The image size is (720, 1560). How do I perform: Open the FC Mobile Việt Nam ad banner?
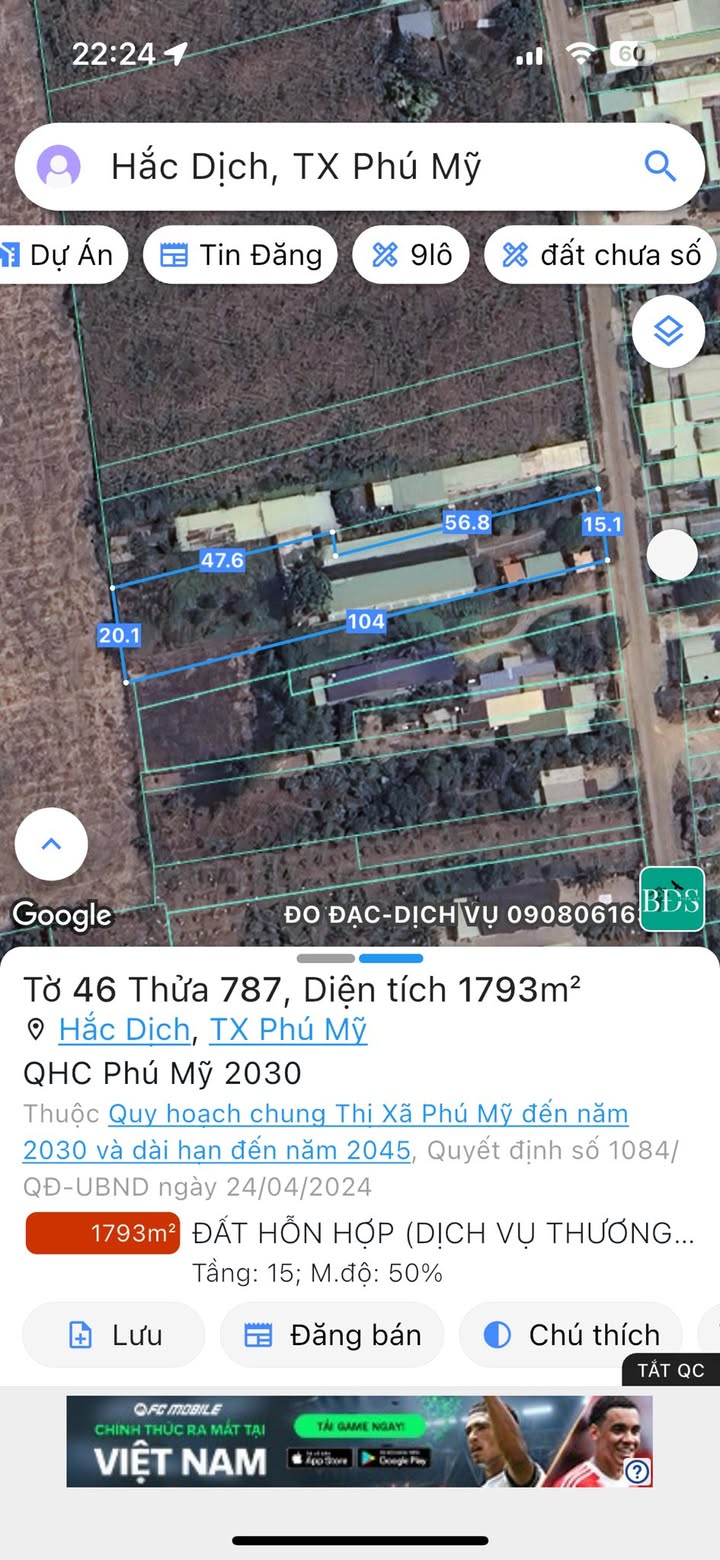point(359,1441)
